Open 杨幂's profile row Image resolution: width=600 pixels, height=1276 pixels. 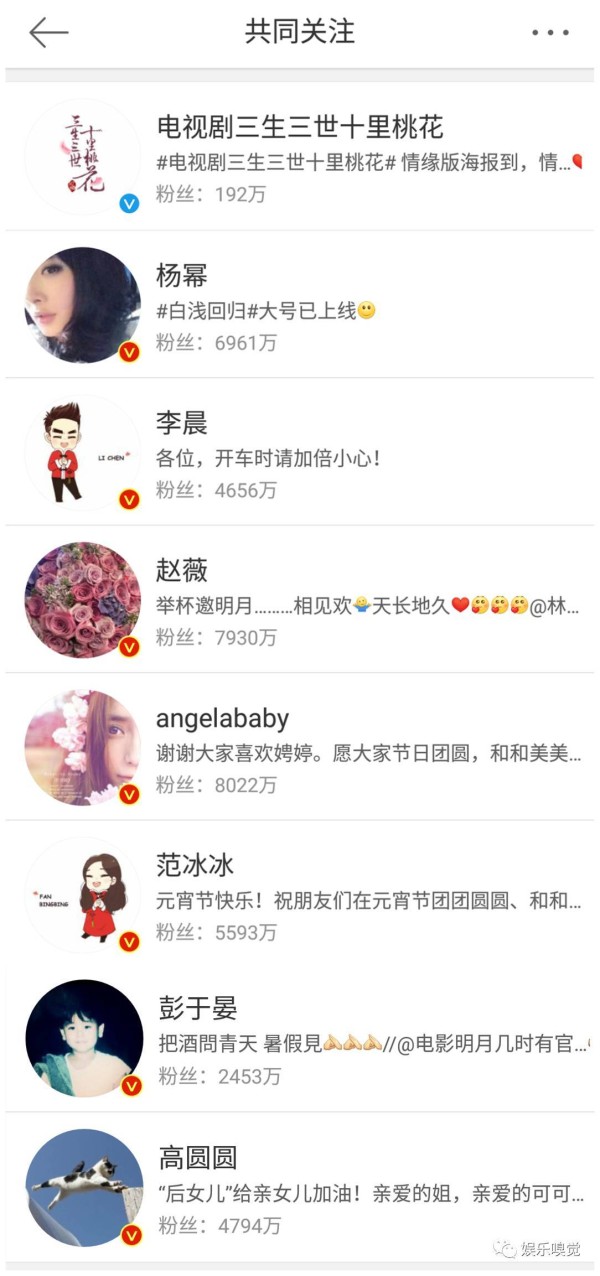(x=300, y=305)
